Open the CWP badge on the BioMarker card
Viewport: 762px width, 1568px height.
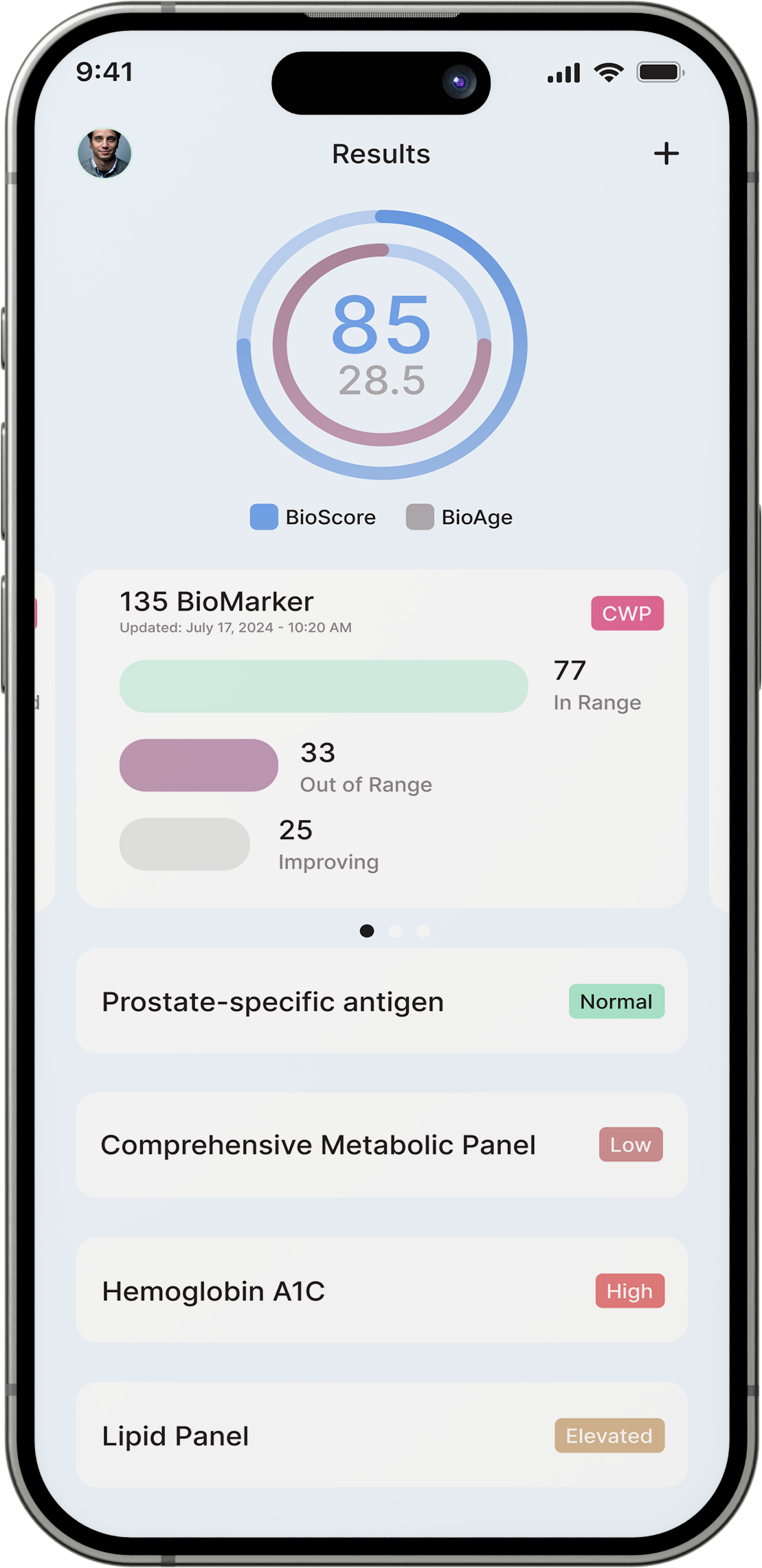point(627,613)
